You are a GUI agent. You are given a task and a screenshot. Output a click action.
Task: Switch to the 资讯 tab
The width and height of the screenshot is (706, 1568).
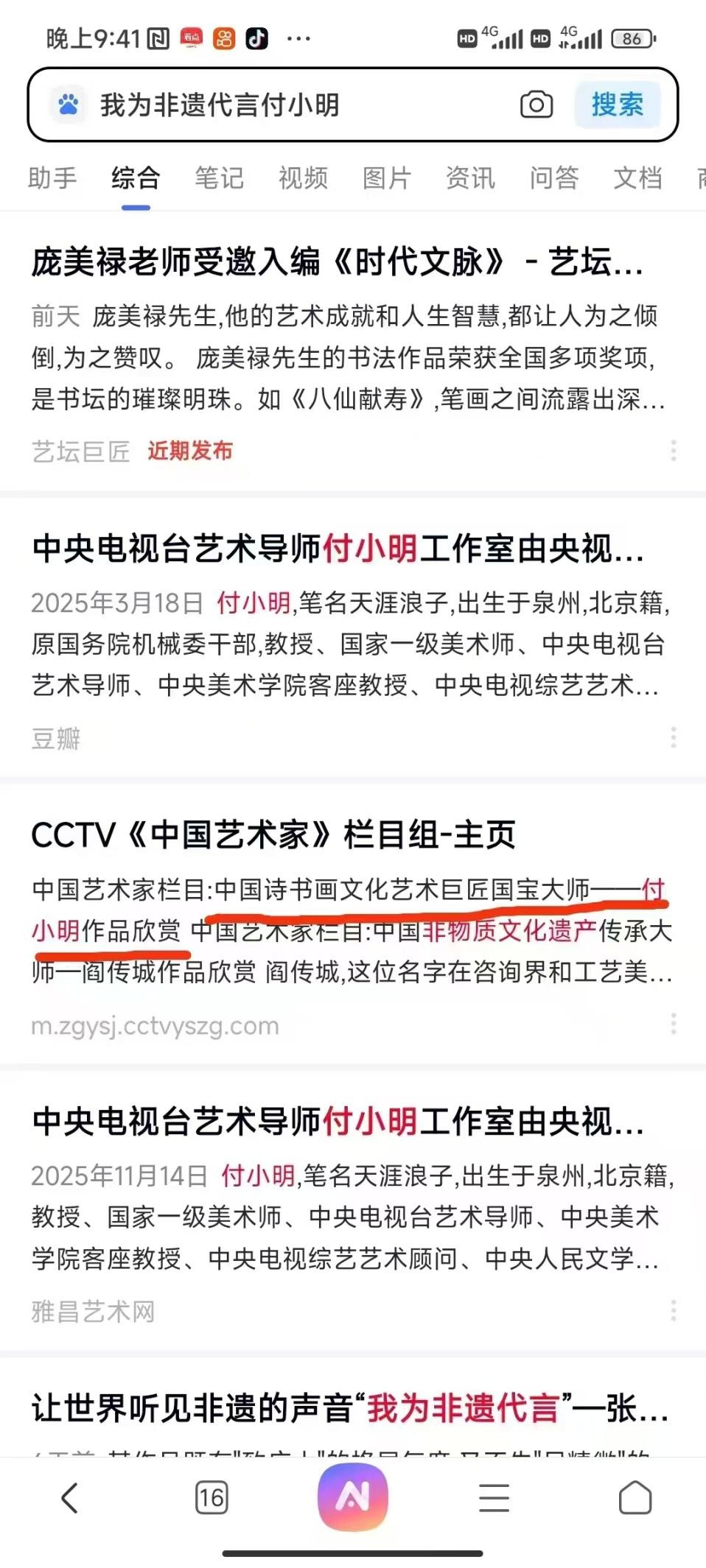point(470,177)
